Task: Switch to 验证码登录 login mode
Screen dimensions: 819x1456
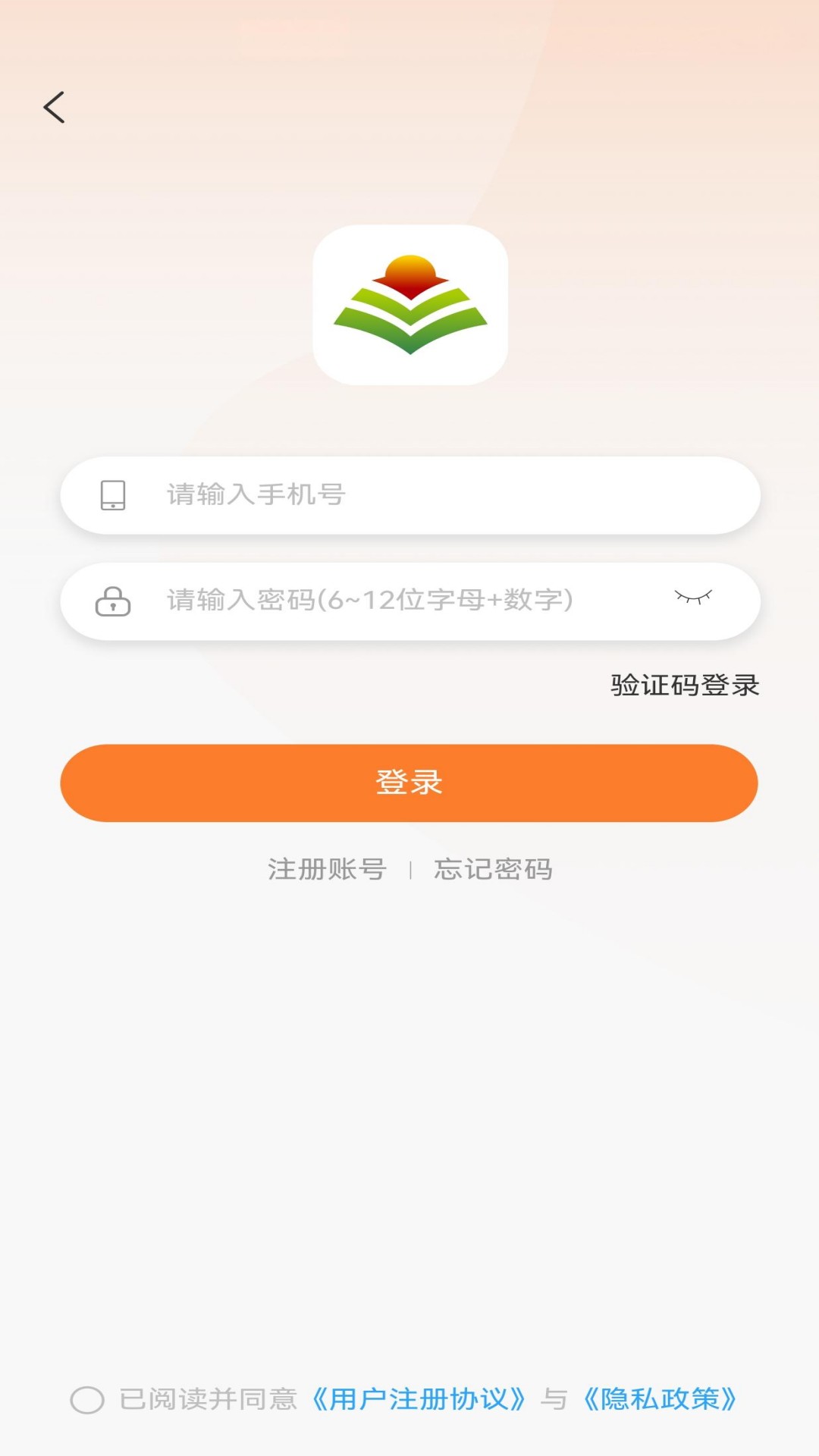Action: [x=683, y=683]
